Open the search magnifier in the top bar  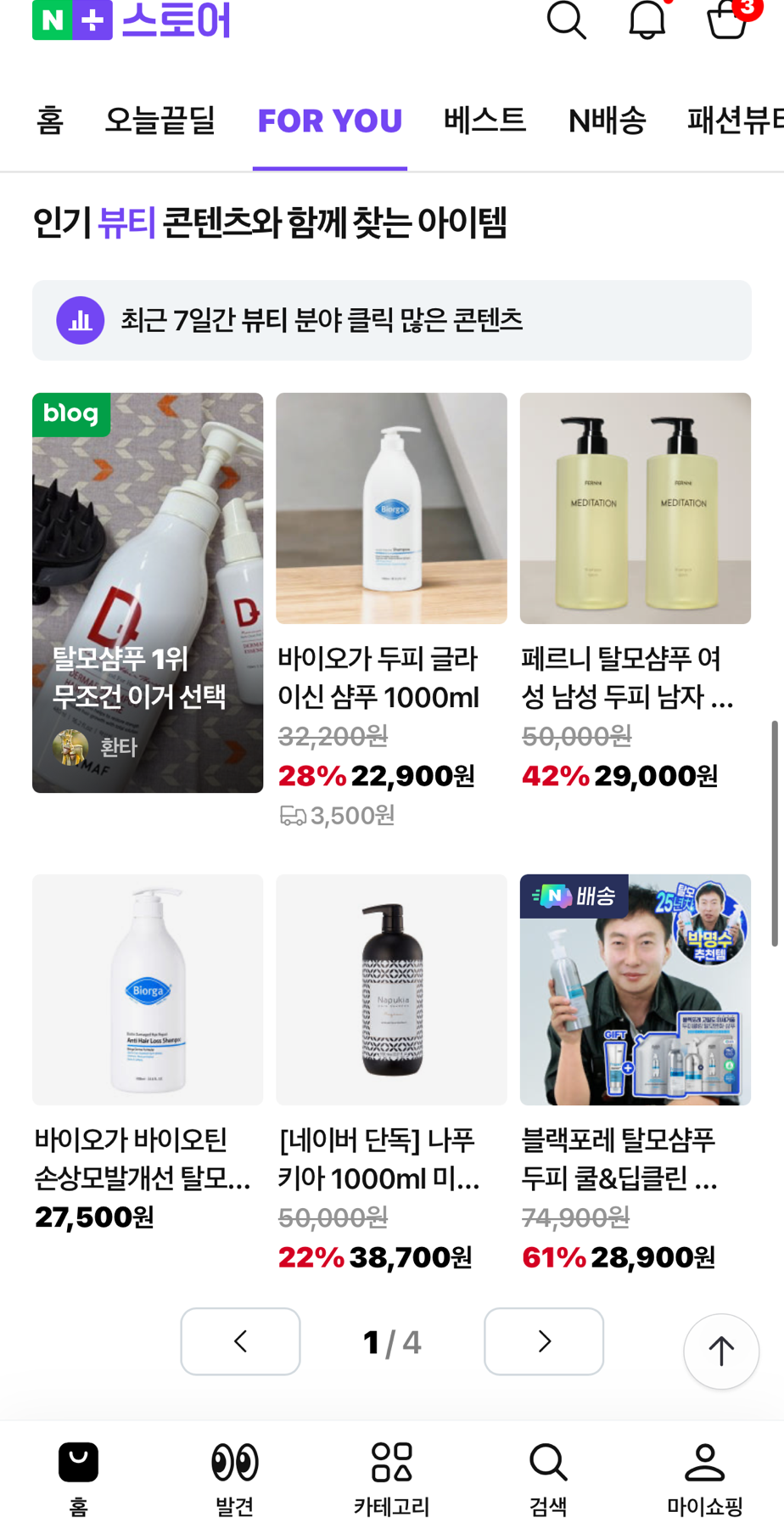point(566,20)
